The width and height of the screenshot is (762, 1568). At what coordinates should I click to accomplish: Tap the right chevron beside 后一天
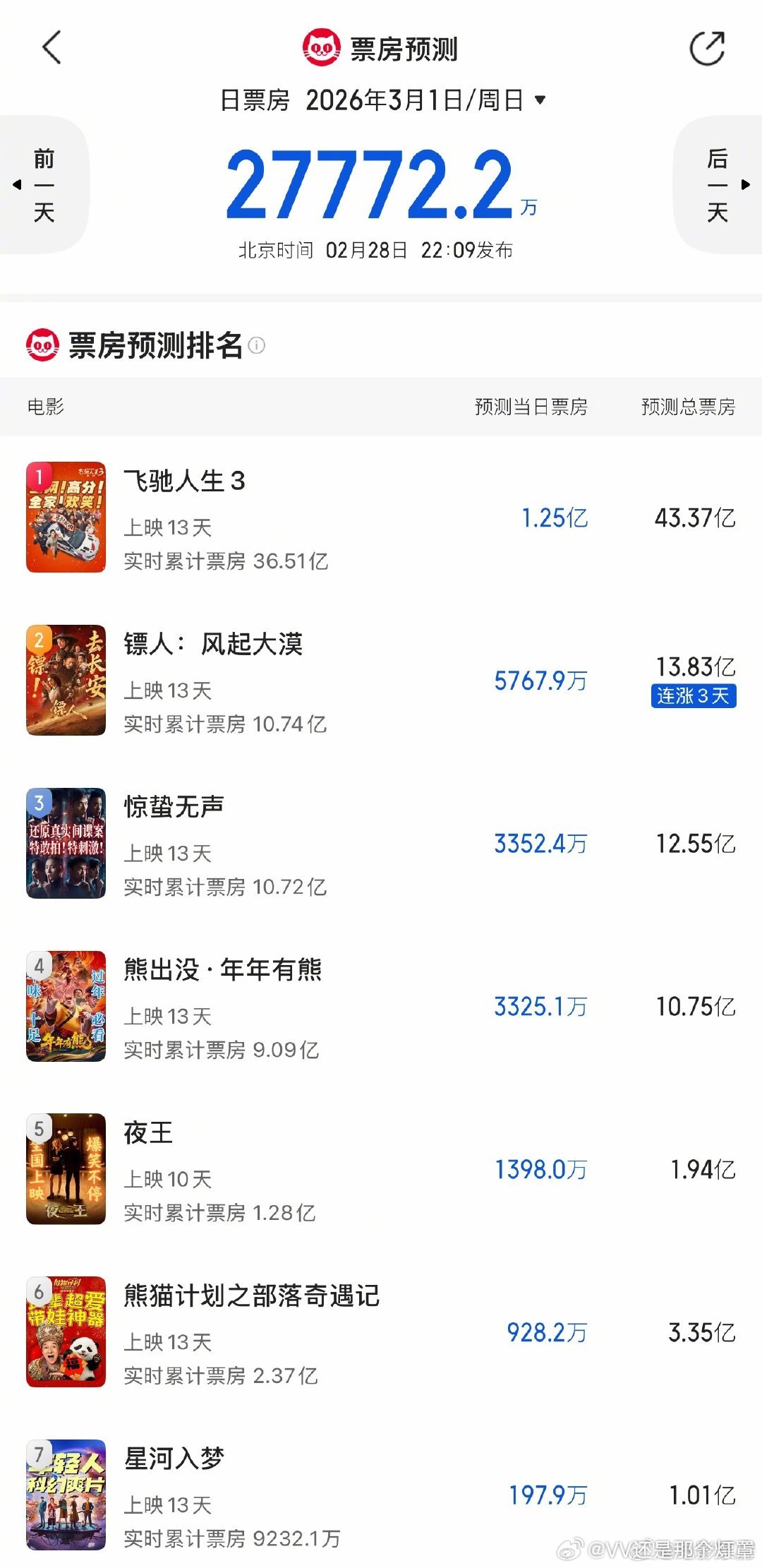(x=746, y=185)
